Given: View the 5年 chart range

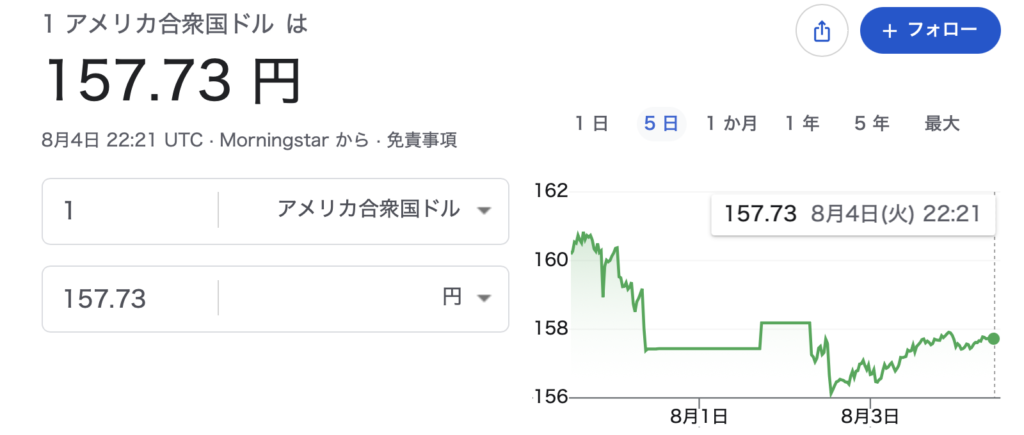Looking at the screenshot, I should (x=872, y=123).
